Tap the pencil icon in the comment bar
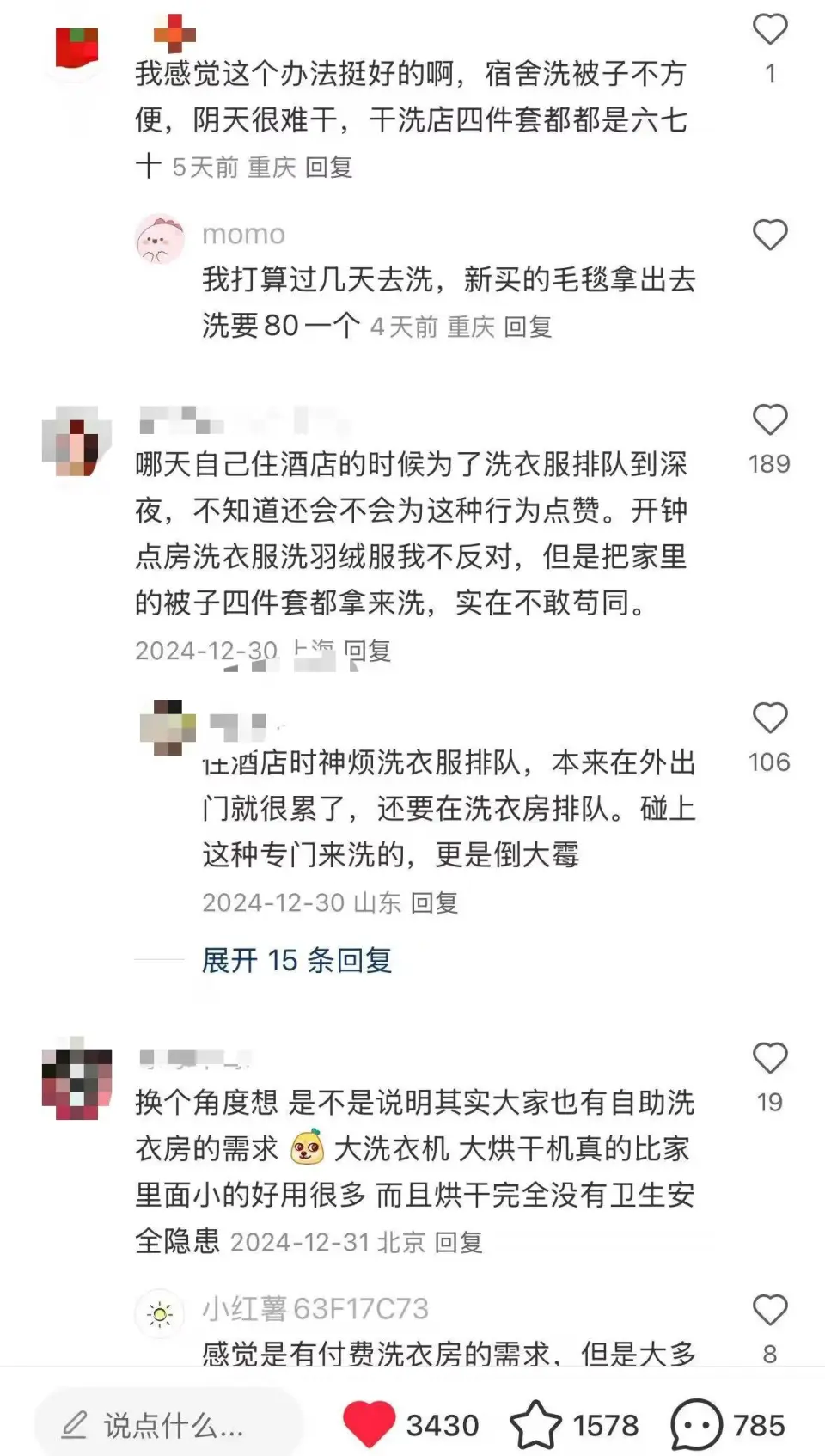This screenshot has height=1456, width=825. click(x=74, y=1422)
